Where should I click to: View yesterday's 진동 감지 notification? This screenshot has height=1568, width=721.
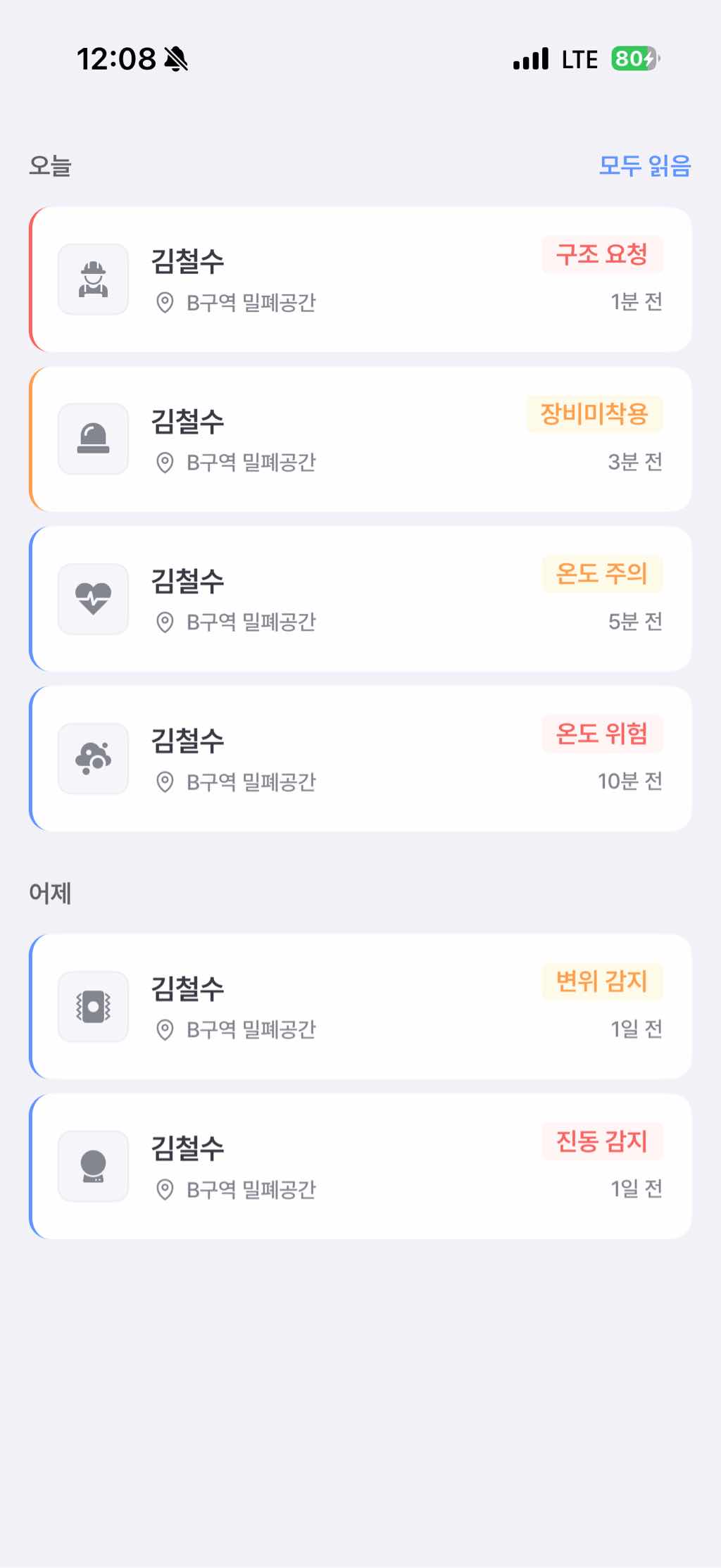(360, 1167)
